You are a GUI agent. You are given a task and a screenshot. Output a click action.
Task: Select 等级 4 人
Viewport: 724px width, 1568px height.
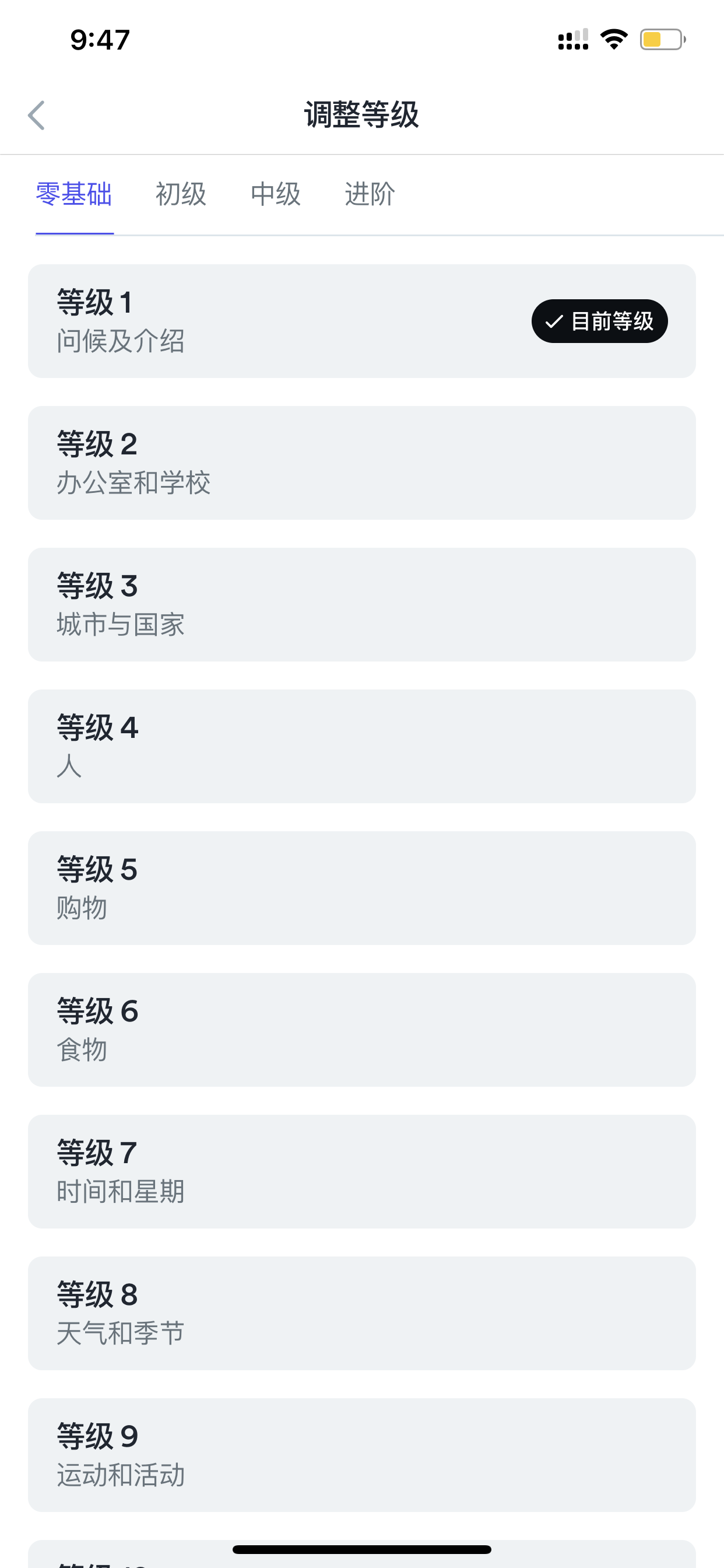click(362, 746)
